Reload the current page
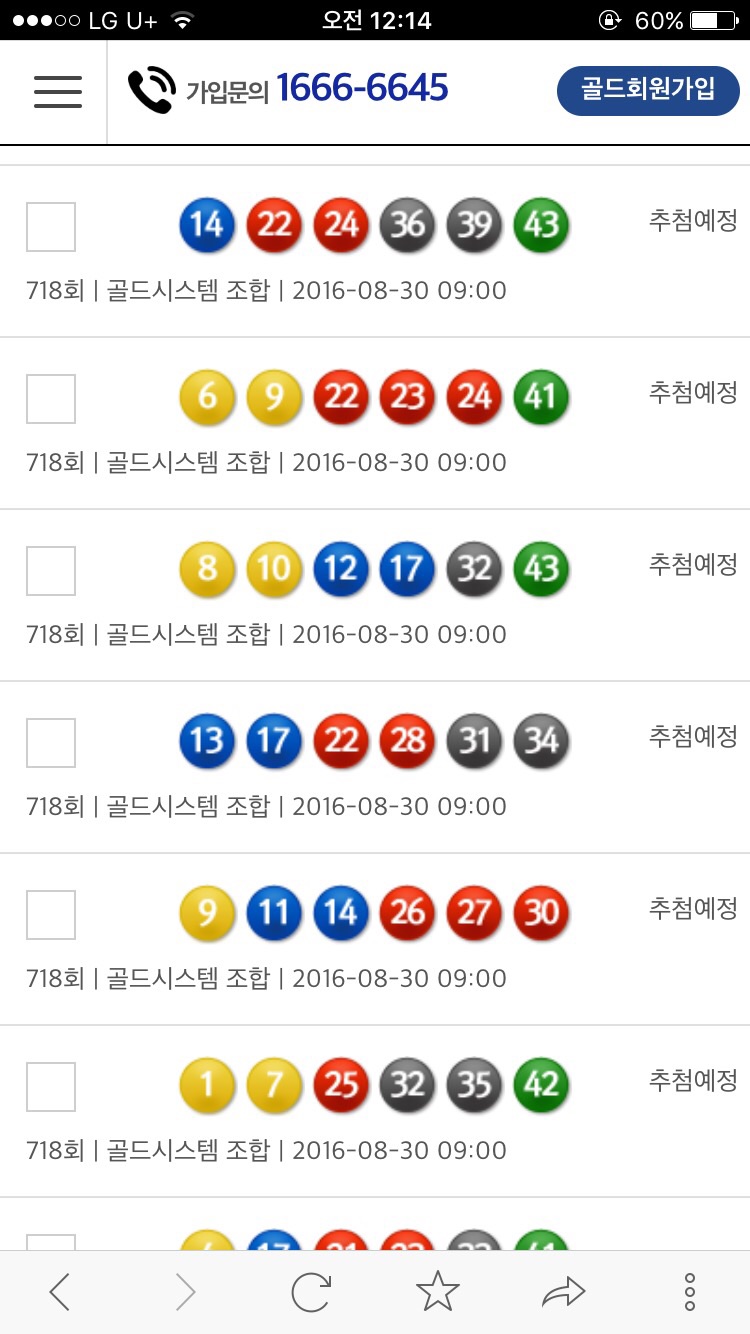The height and width of the screenshot is (1334, 750). click(311, 1293)
